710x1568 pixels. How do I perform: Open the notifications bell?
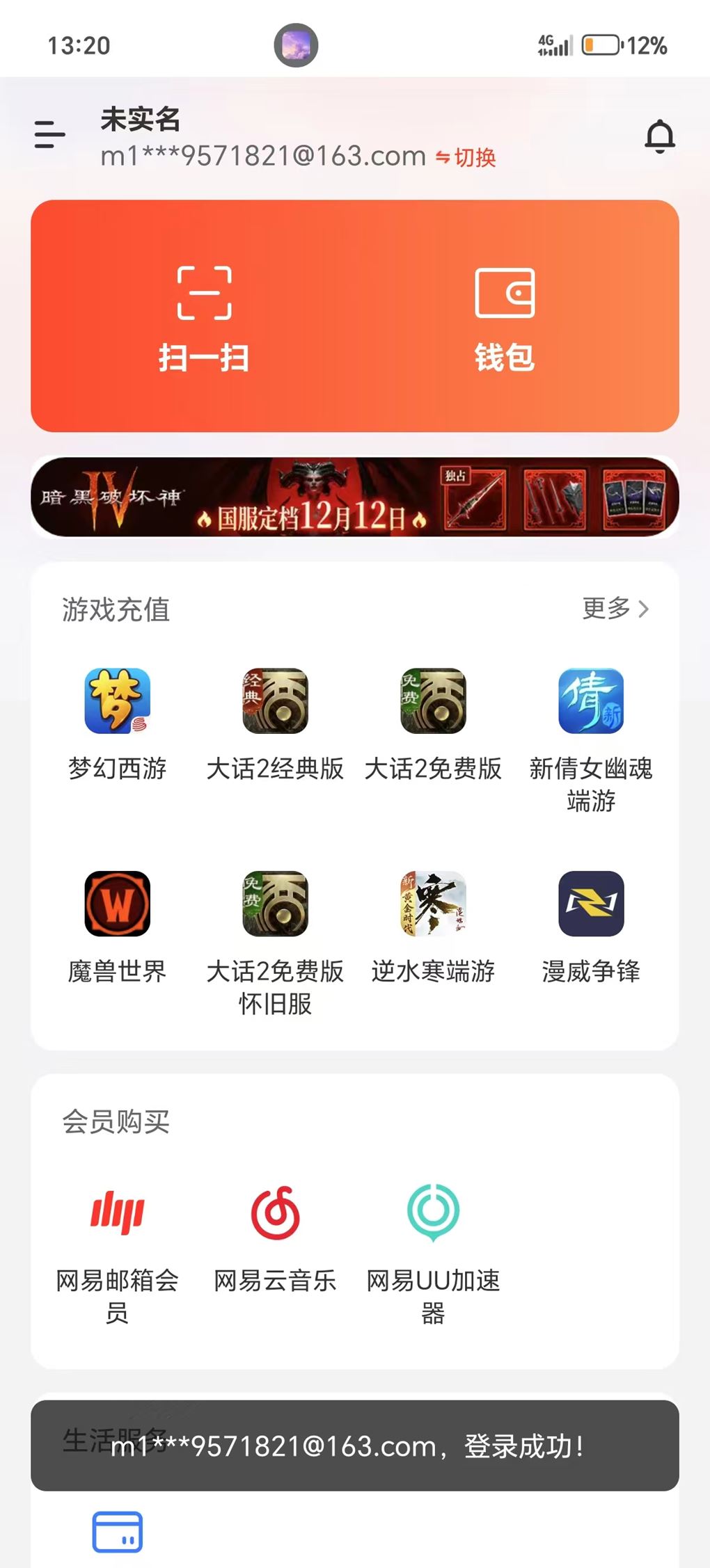(x=659, y=136)
